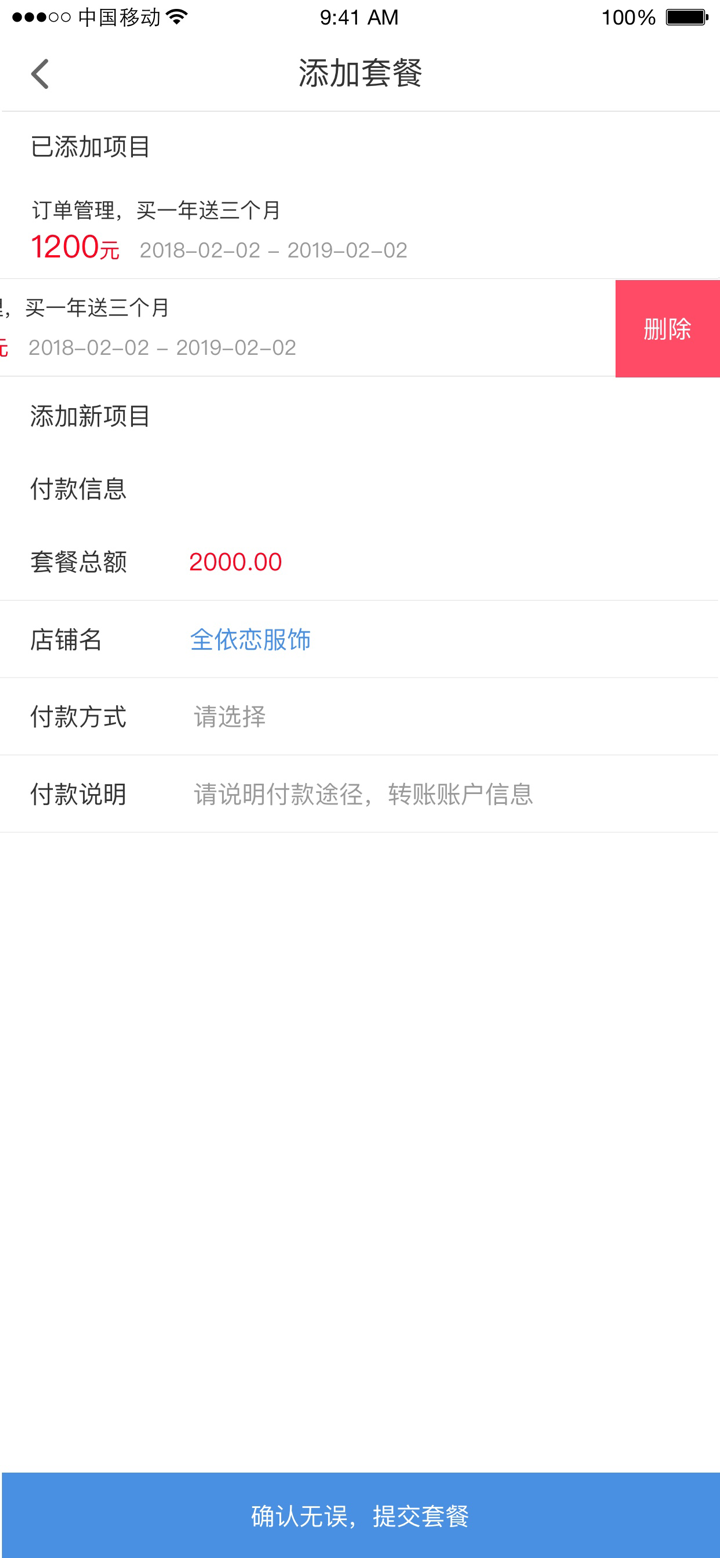Click the 请选择 payment method placeholder

tap(228, 716)
